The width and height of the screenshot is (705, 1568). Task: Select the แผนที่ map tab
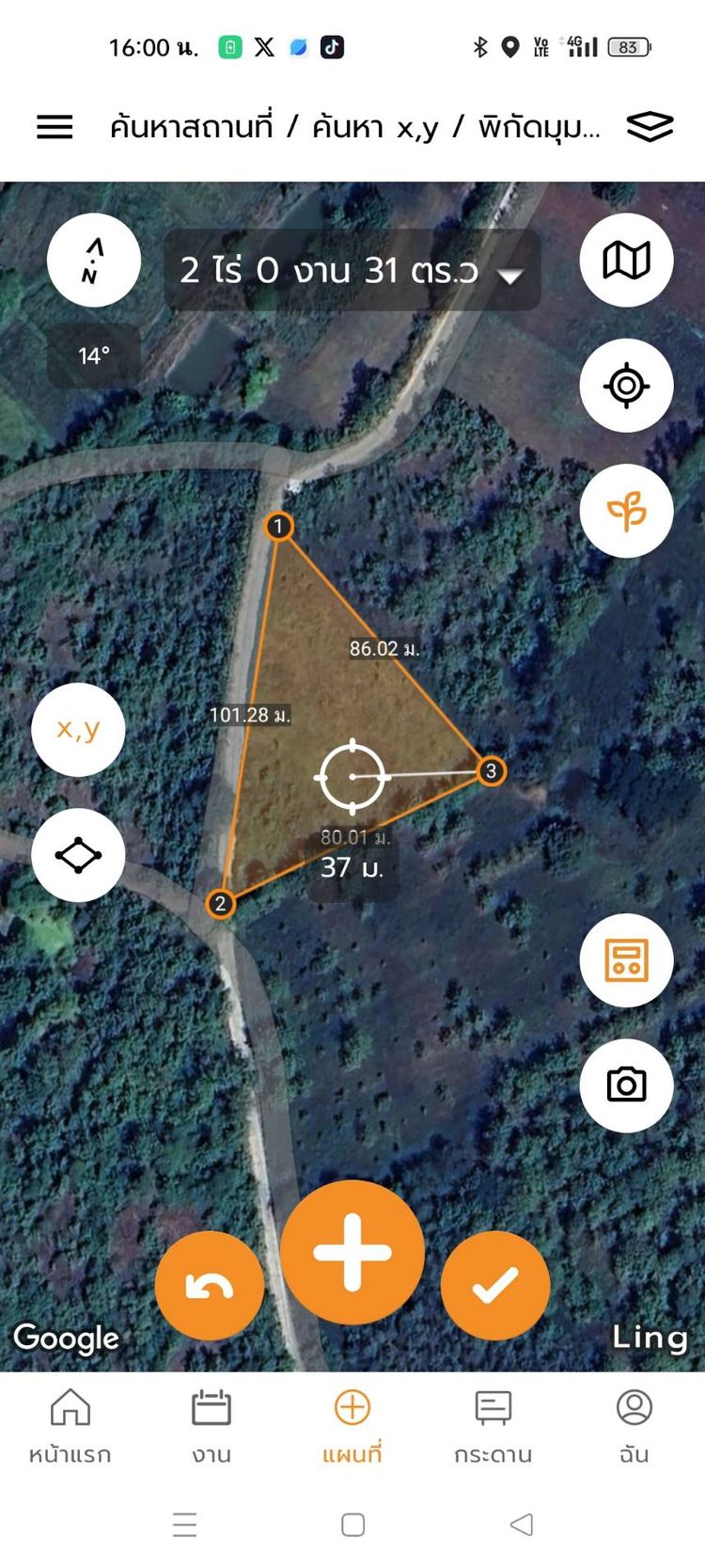pos(352,1426)
